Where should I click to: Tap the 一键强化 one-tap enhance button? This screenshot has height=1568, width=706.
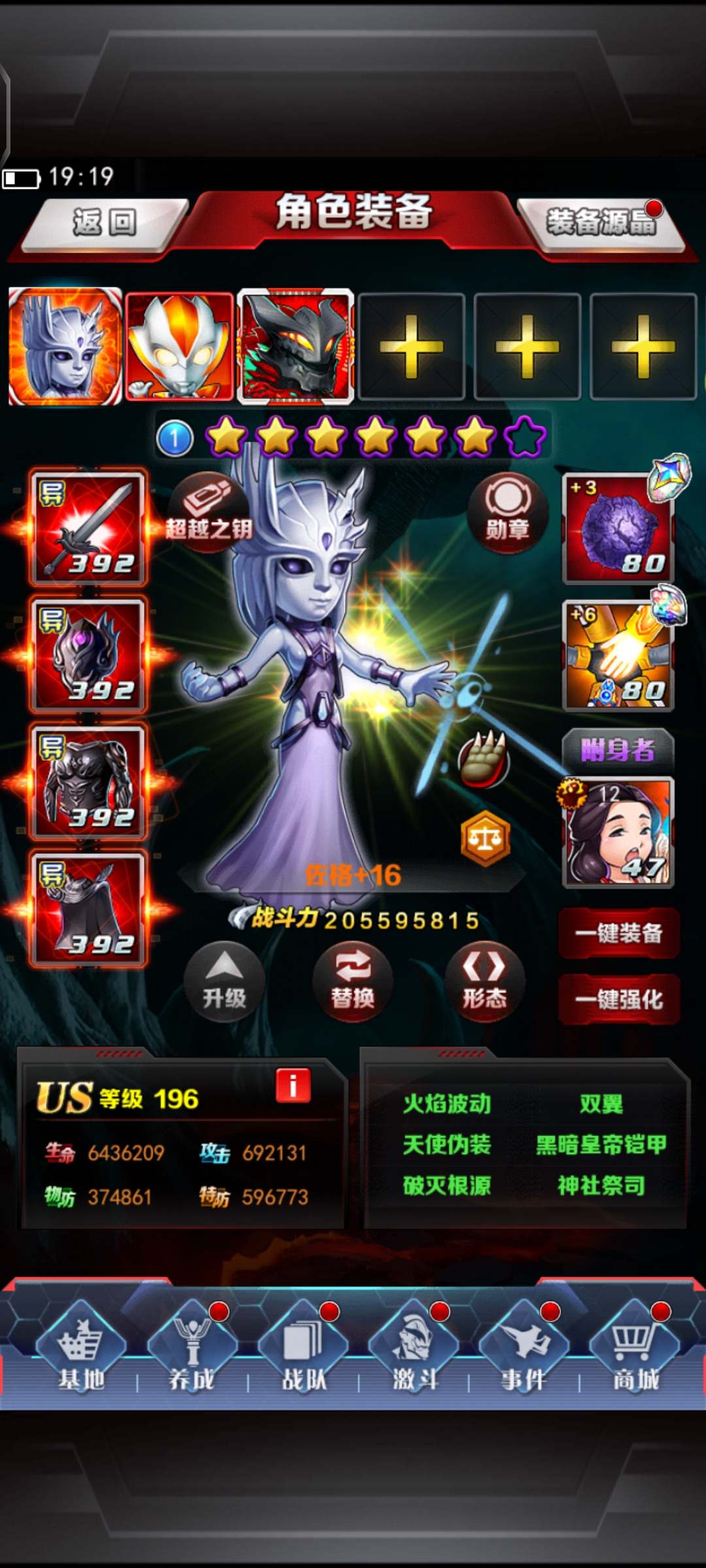pyautogui.click(x=618, y=1000)
